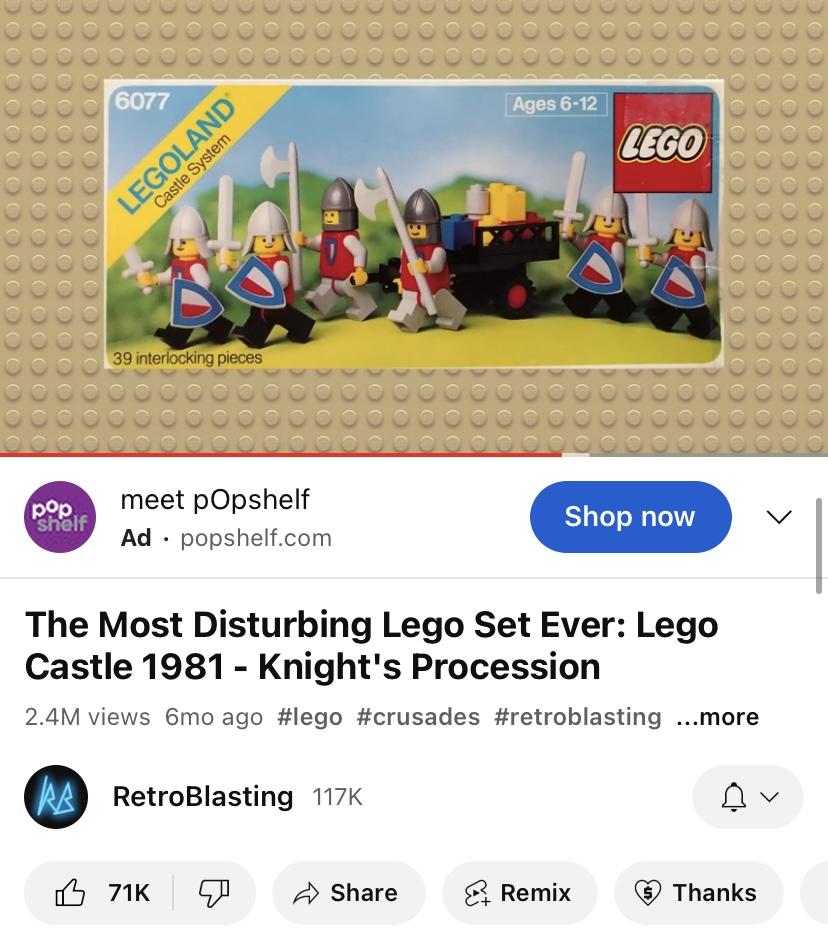Open the popshelf.com advertiser link
828x940 pixels.
coord(255,538)
